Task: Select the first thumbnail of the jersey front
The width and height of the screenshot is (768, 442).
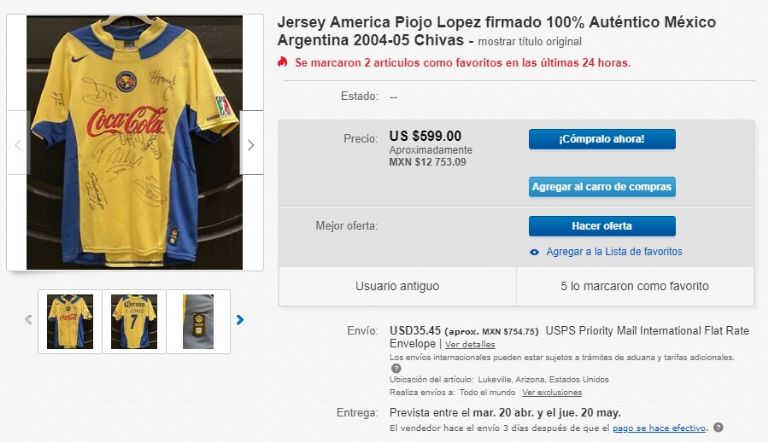Action: [69, 321]
